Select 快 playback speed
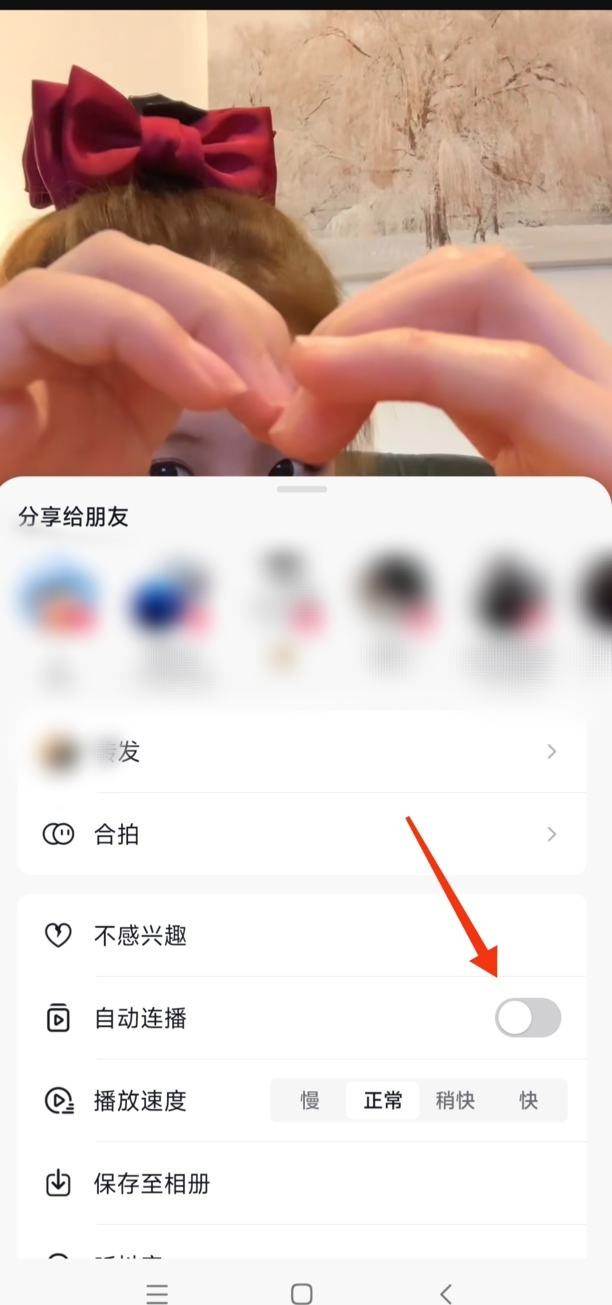The height and width of the screenshot is (1305, 612). click(x=529, y=1101)
